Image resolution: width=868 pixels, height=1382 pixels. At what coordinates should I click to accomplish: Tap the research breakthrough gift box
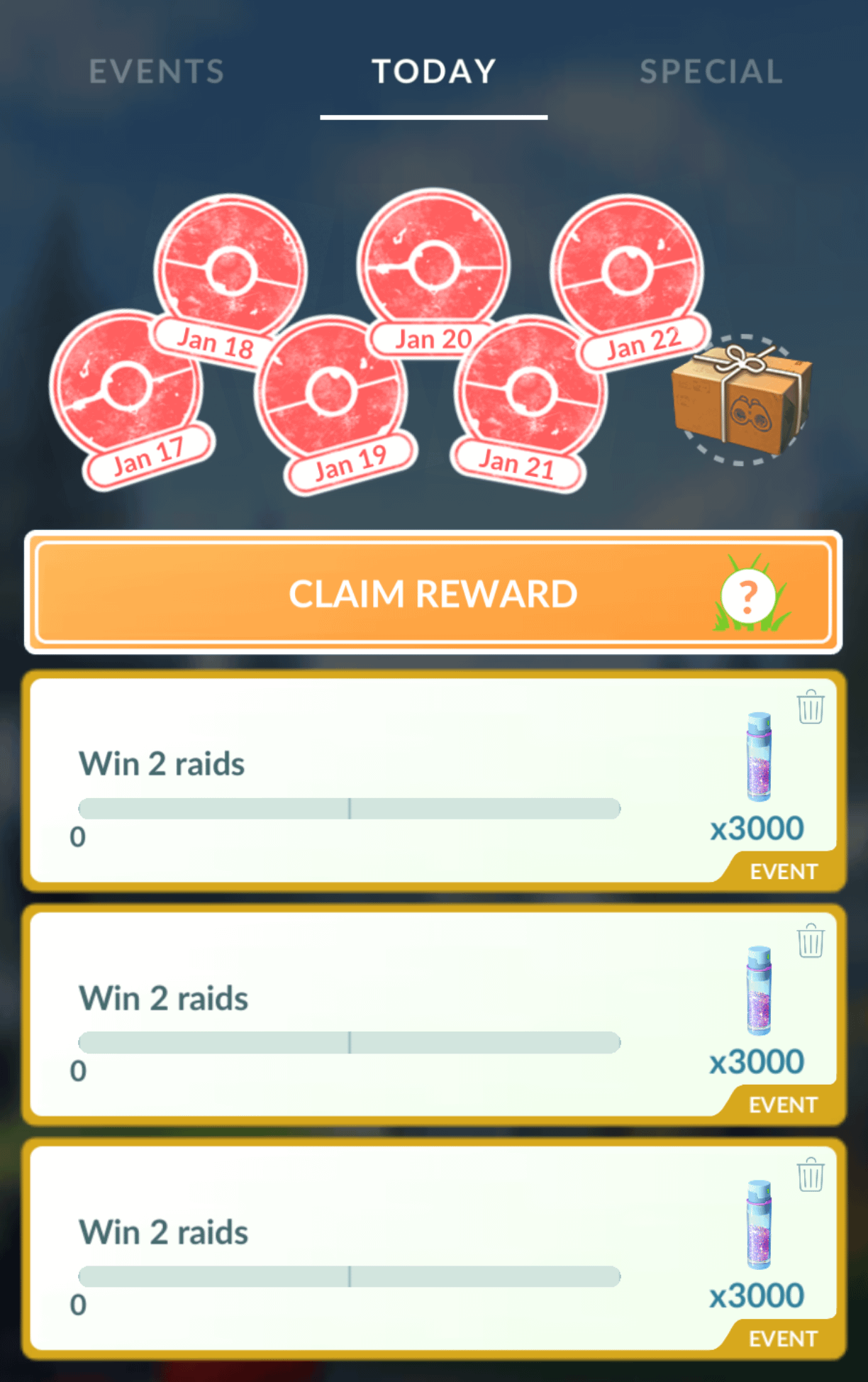click(x=742, y=399)
